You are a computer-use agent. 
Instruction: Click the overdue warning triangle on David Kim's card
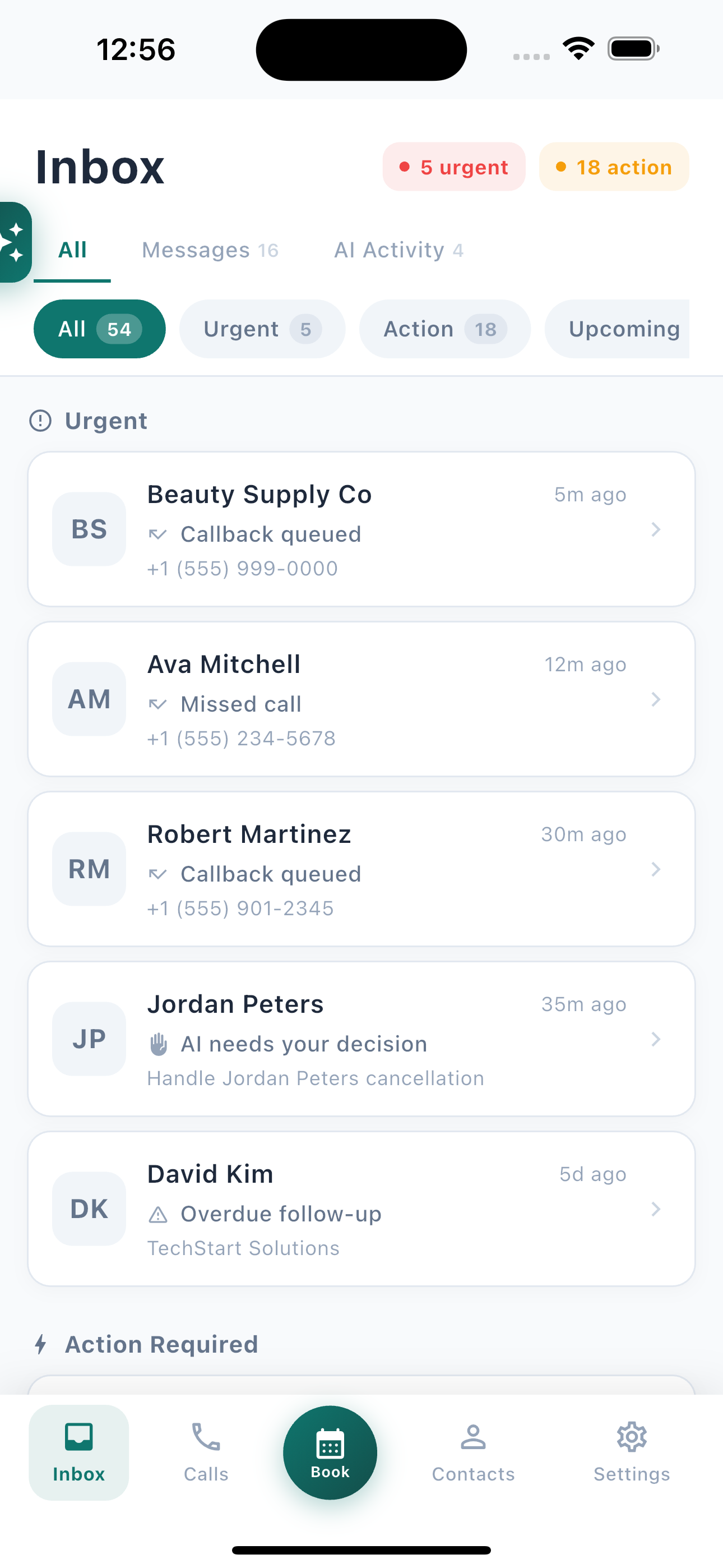[157, 1214]
